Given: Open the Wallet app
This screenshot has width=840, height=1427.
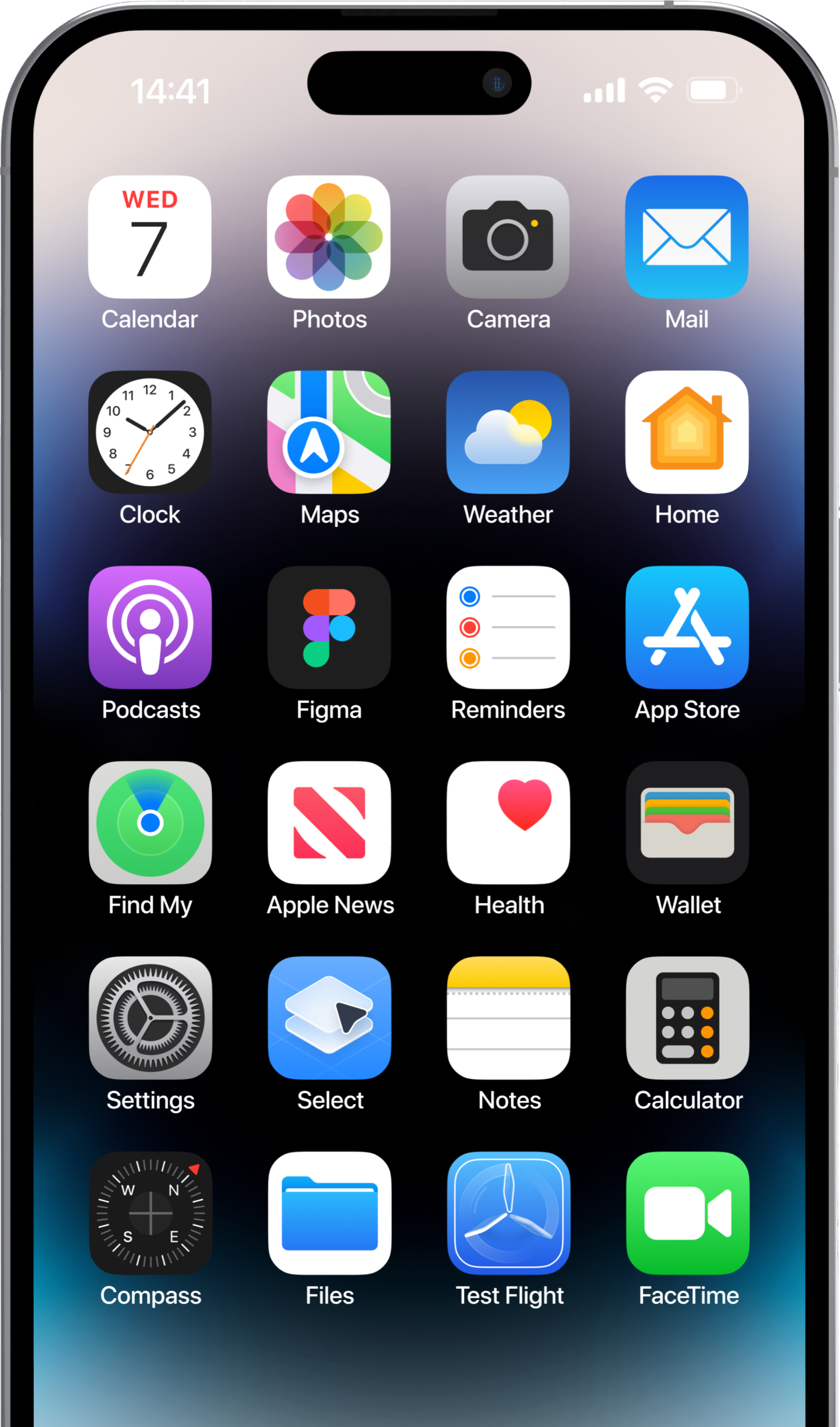Looking at the screenshot, I should point(687,822).
